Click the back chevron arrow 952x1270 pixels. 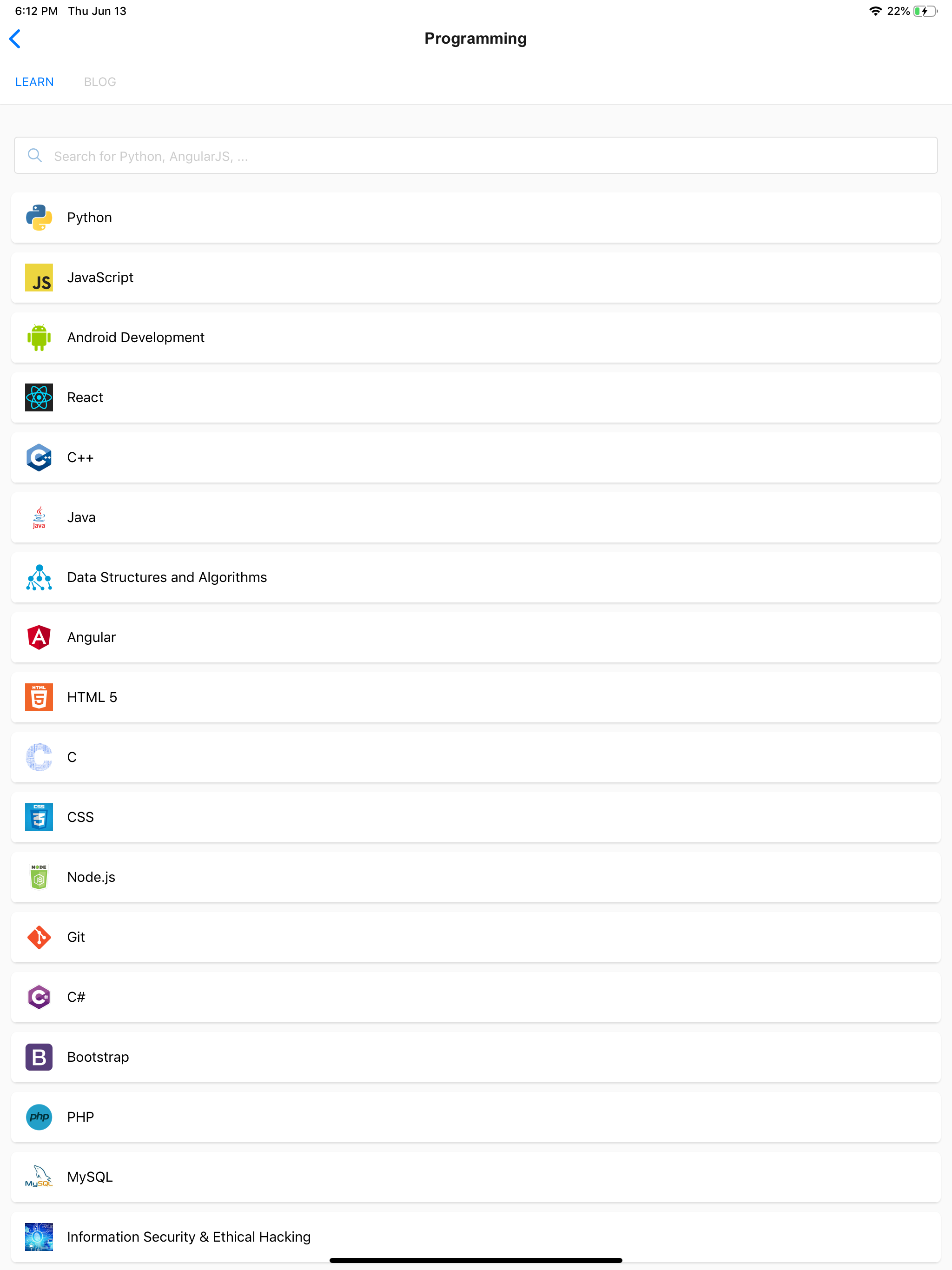point(15,39)
